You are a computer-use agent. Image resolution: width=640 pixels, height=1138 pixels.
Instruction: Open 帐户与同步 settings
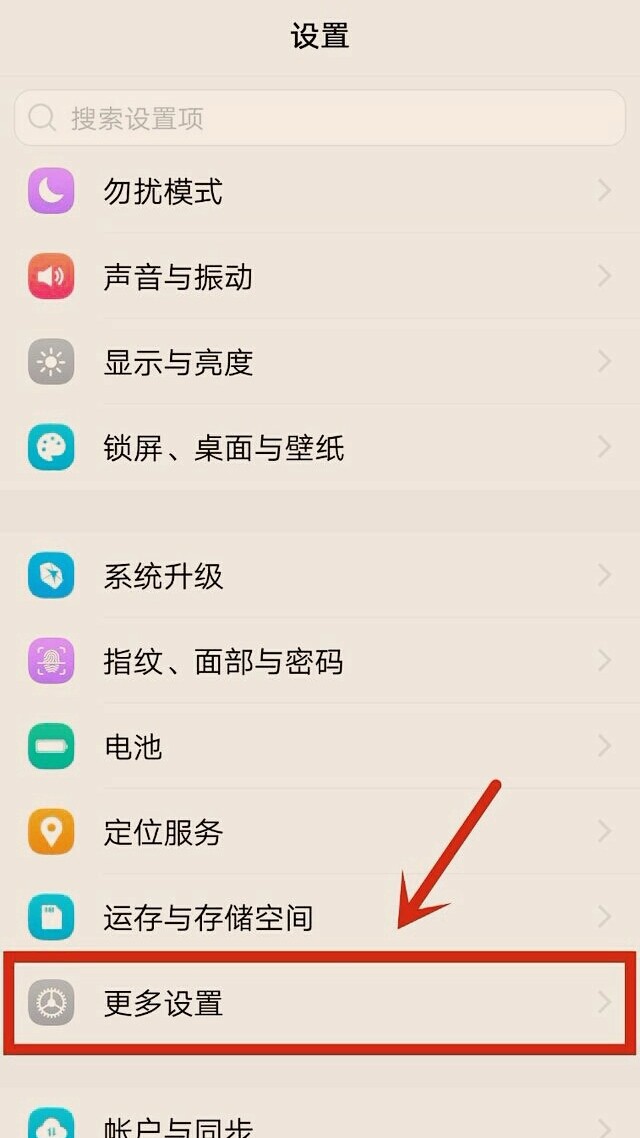(320, 1122)
